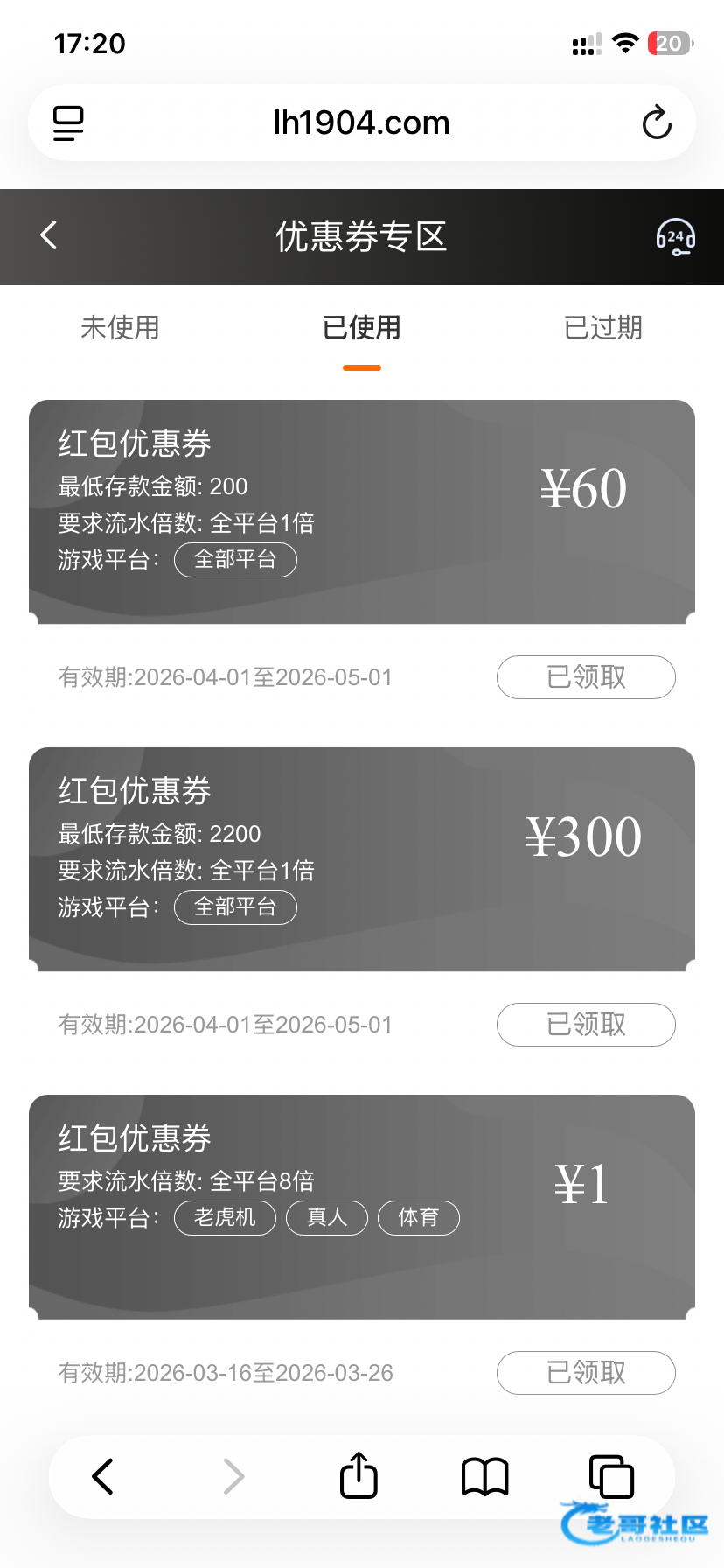Tap 已领取 on the ¥1 coupon
The width and height of the screenshot is (724, 1568).
click(x=586, y=1373)
